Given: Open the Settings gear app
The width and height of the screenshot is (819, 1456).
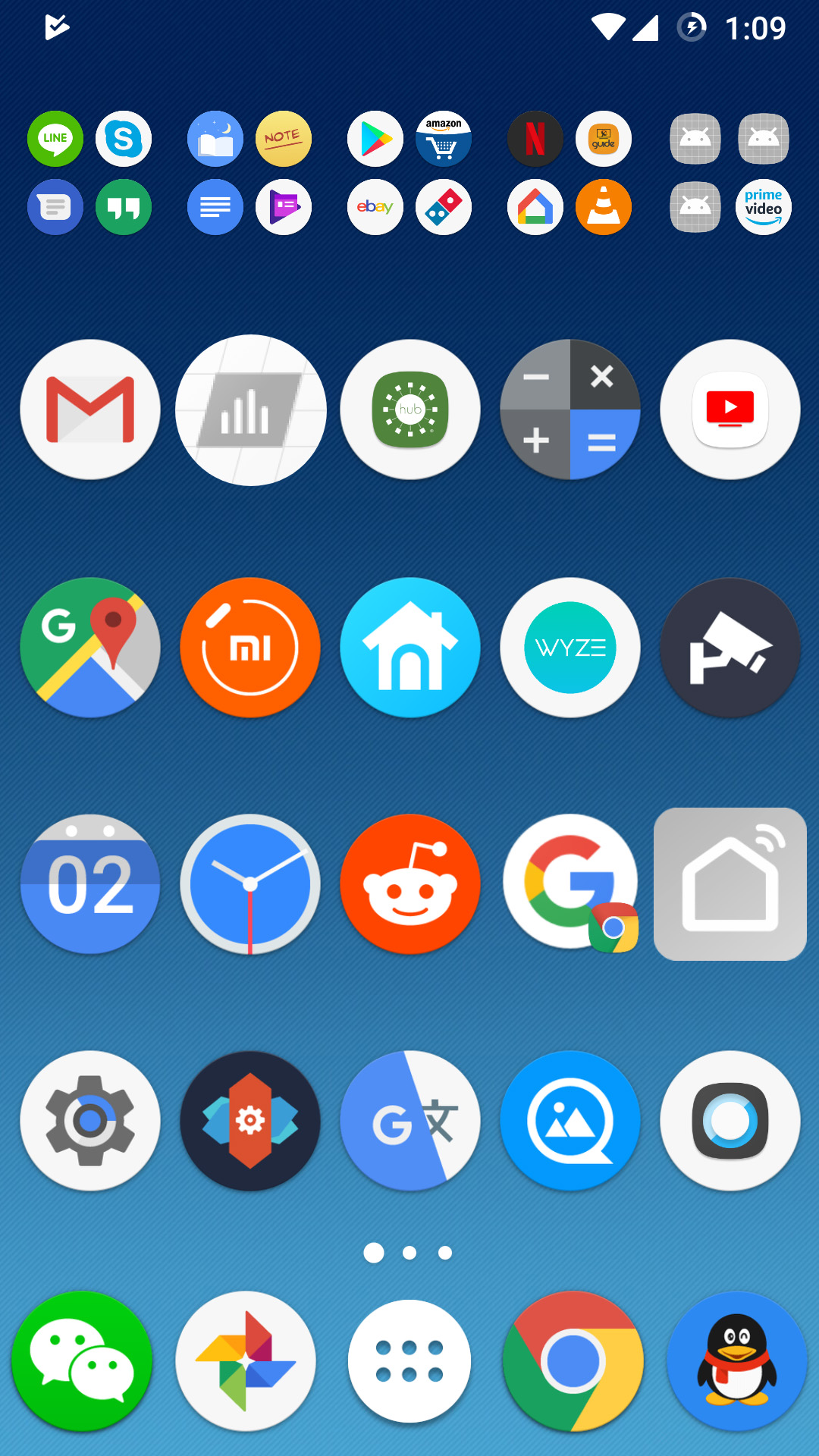Looking at the screenshot, I should click(90, 1121).
